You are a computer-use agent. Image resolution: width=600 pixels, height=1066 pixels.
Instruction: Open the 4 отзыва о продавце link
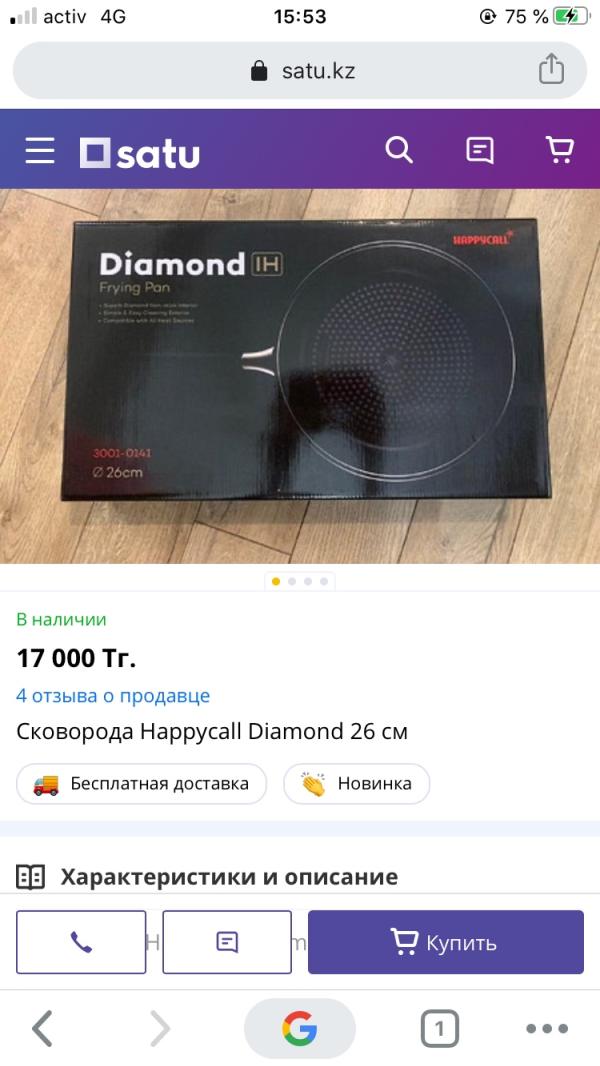click(x=113, y=696)
